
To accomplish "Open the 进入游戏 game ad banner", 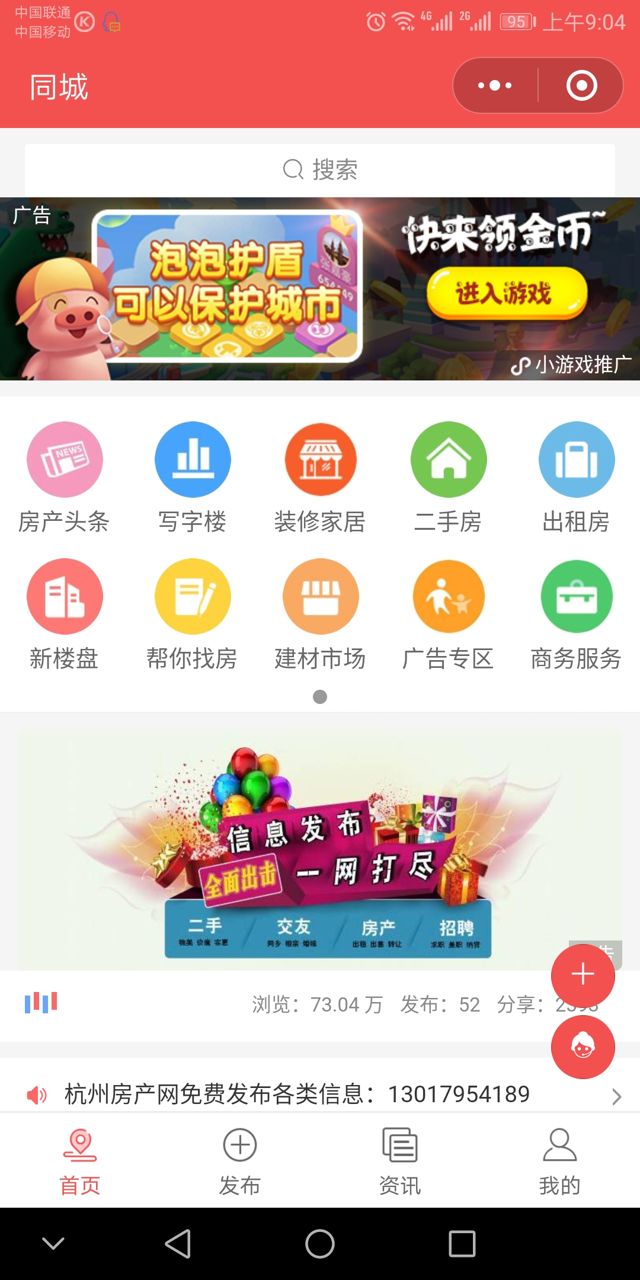I will pos(506,293).
